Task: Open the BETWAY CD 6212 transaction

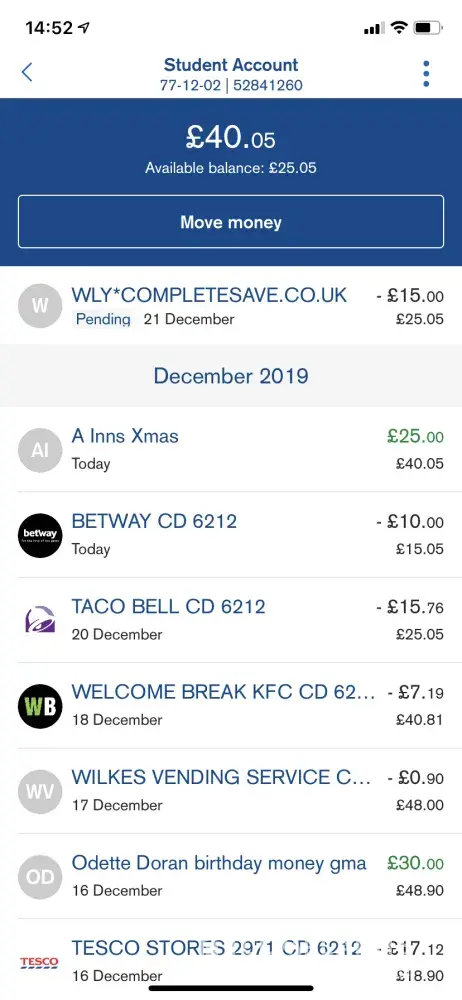Action: coord(231,534)
